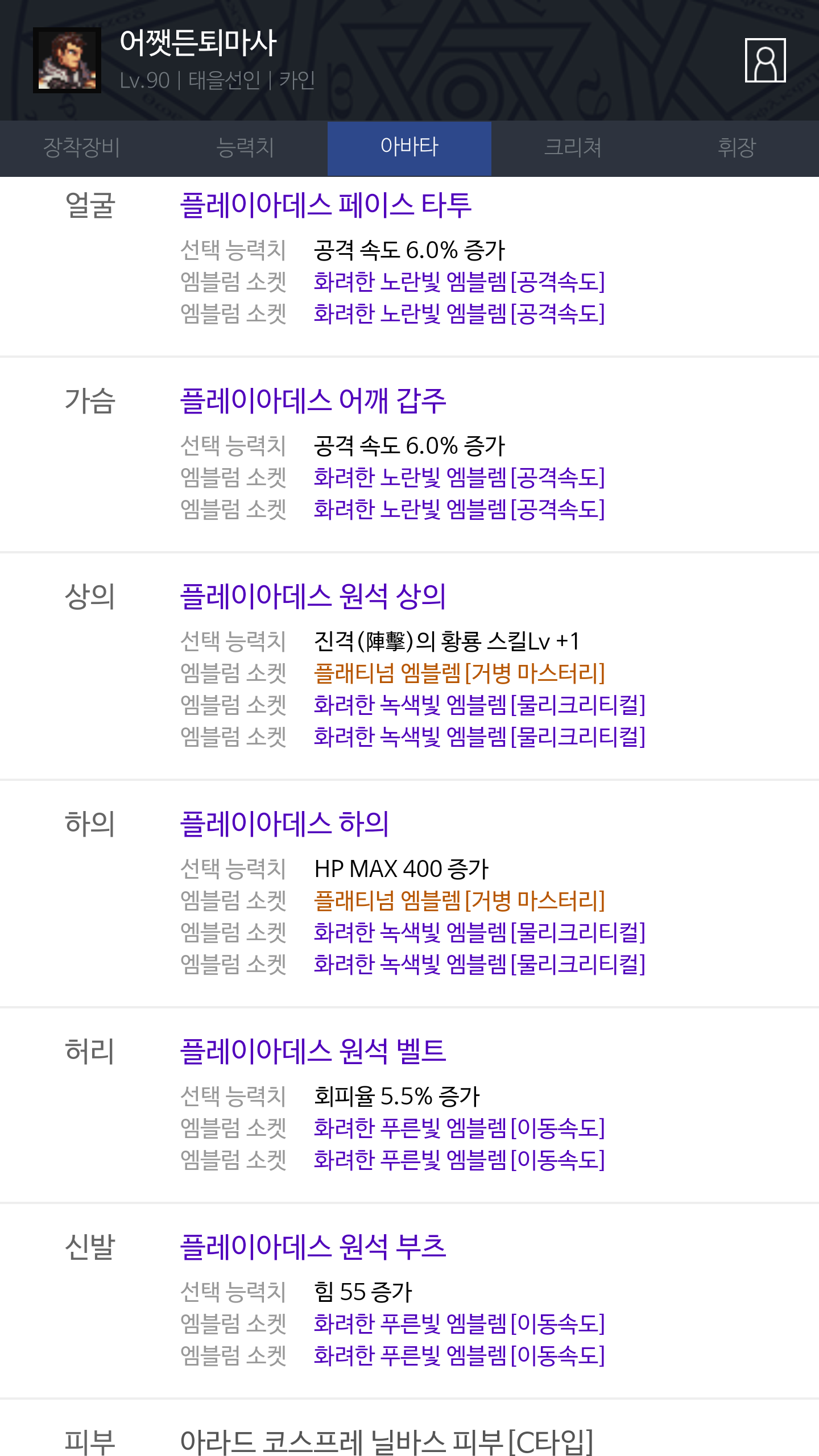The width and height of the screenshot is (819, 1456).
Task: Open 플레이아데스 페이스 타투 item
Action: [x=326, y=205]
